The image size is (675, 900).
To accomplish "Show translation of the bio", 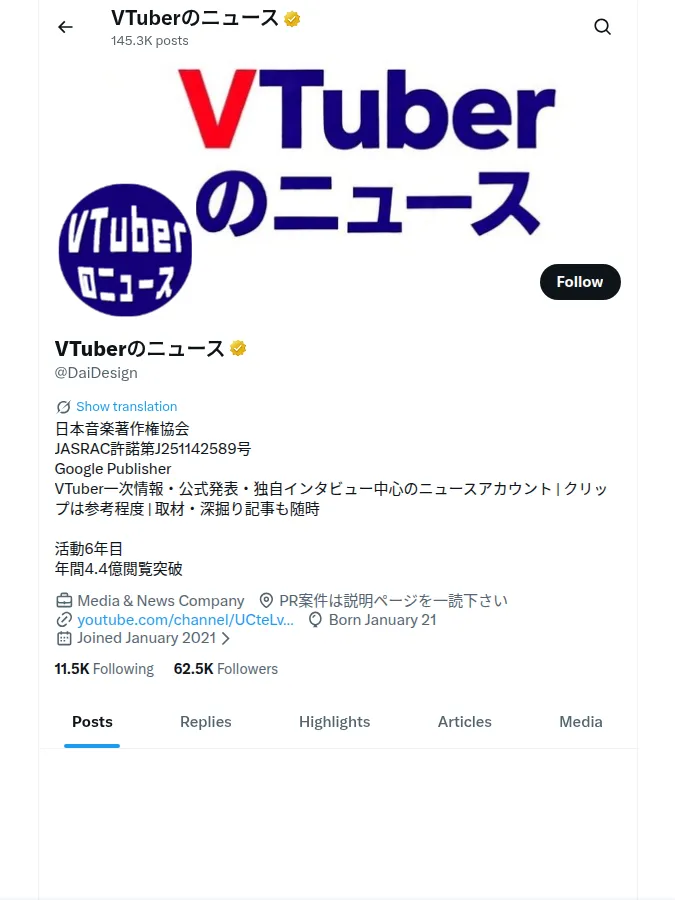I will (126, 406).
